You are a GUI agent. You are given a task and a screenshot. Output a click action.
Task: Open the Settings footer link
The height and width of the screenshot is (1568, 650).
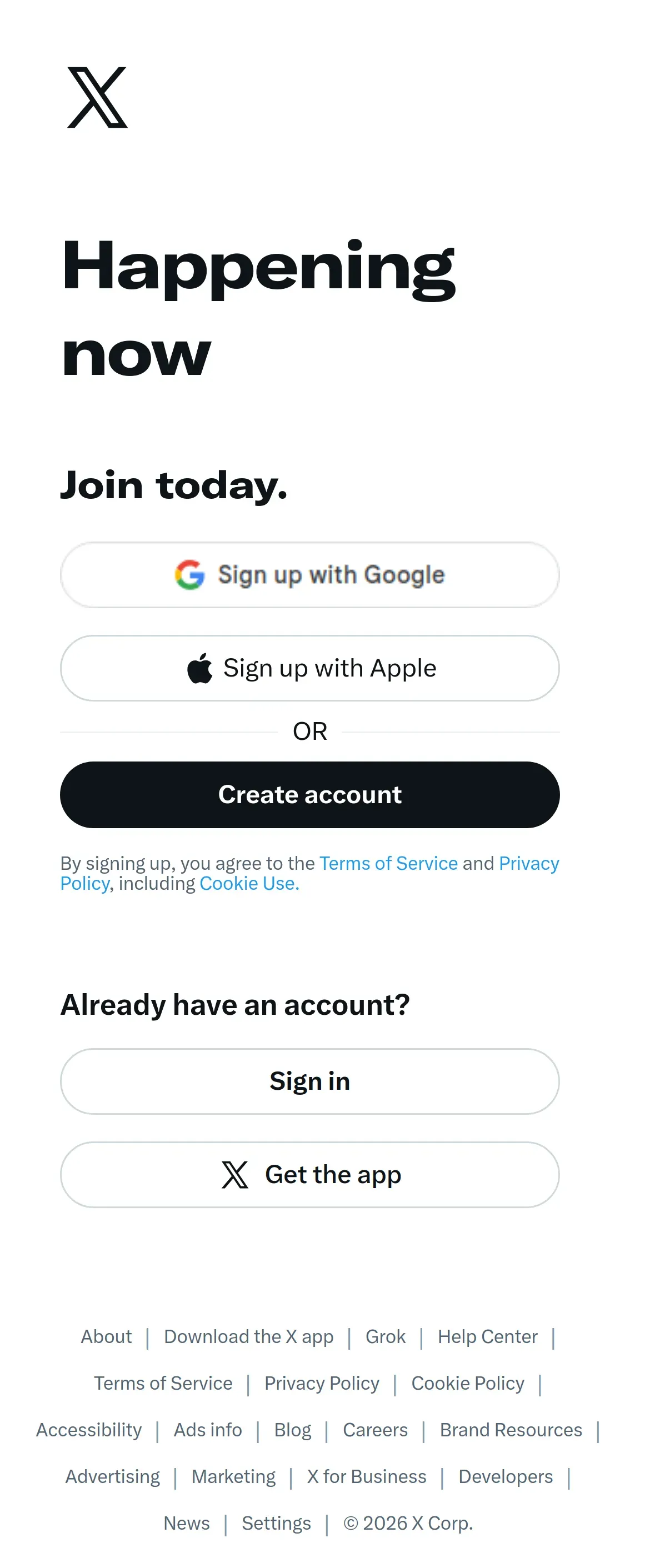pyautogui.click(x=276, y=1523)
